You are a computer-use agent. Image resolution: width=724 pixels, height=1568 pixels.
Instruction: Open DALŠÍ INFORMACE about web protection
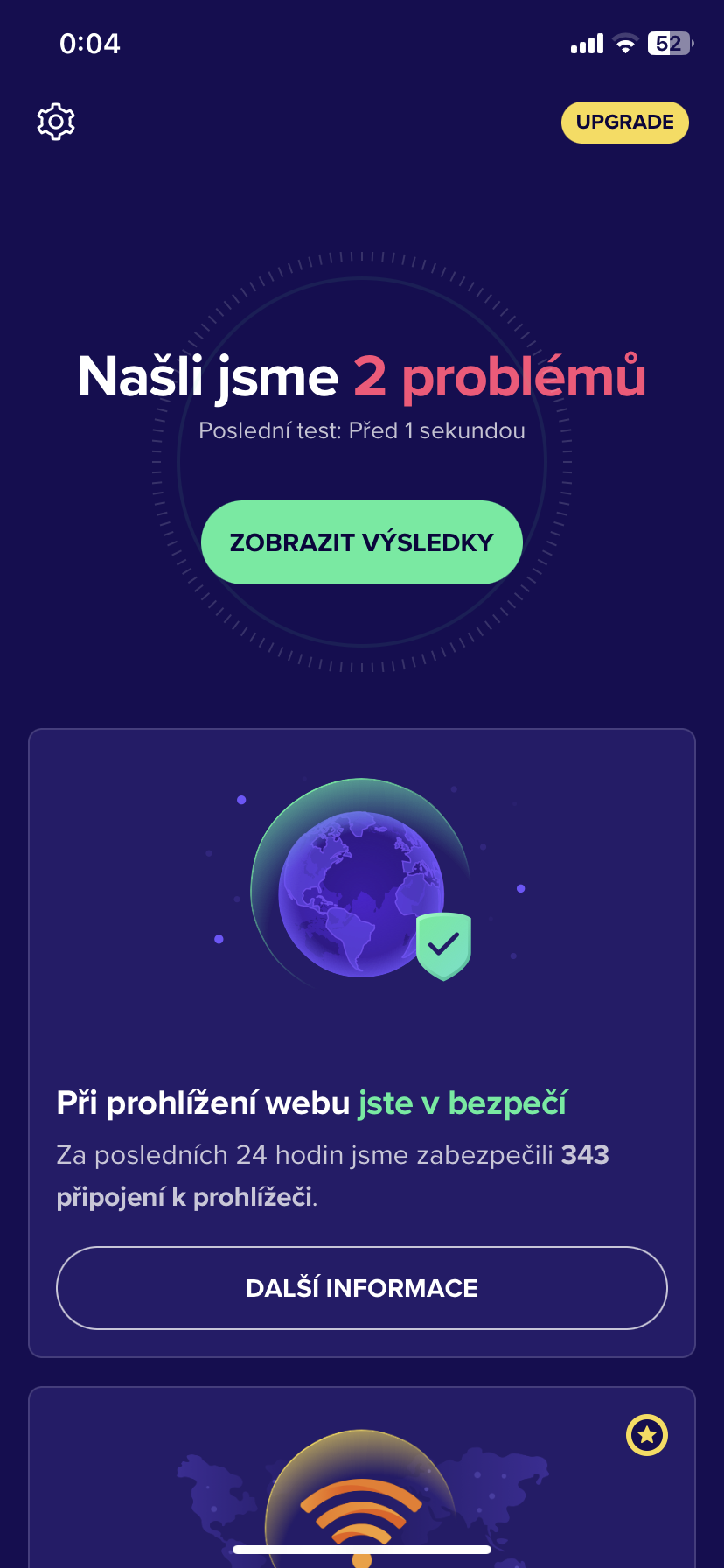(x=362, y=1287)
